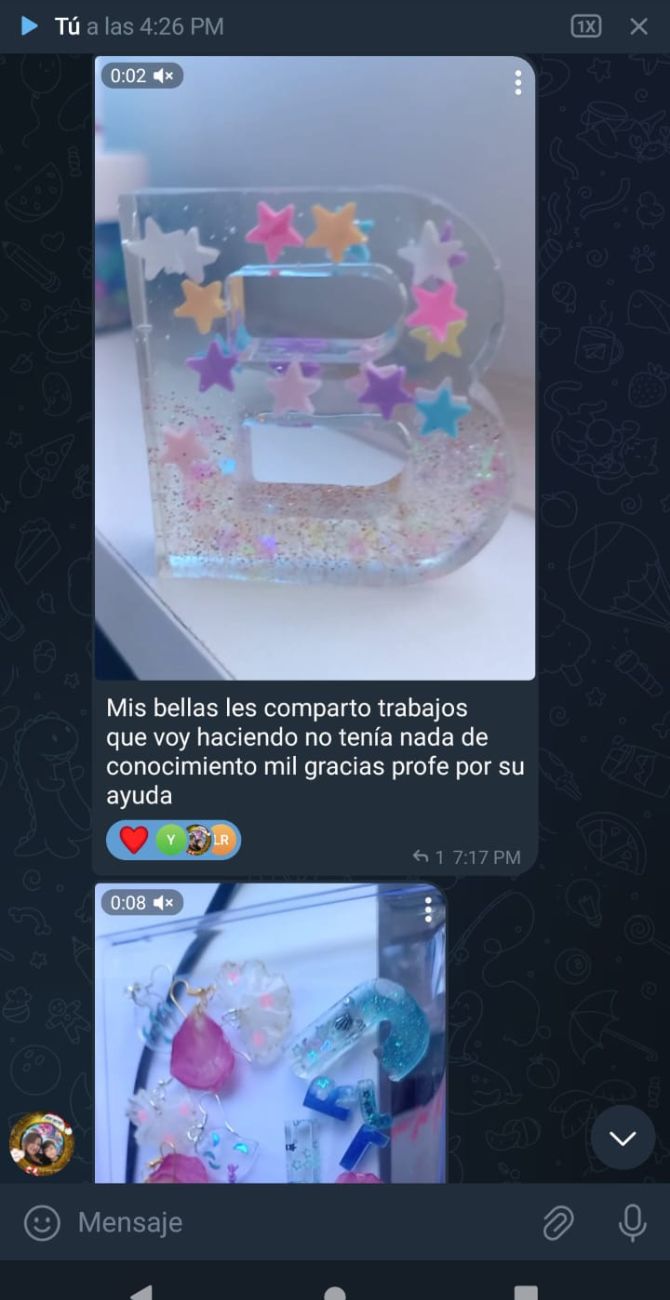Attach a file with the paperclip
Image resolution: width=670 pixels, height=1300 pixels.
pyautogui.click(x=558, y=1222)
